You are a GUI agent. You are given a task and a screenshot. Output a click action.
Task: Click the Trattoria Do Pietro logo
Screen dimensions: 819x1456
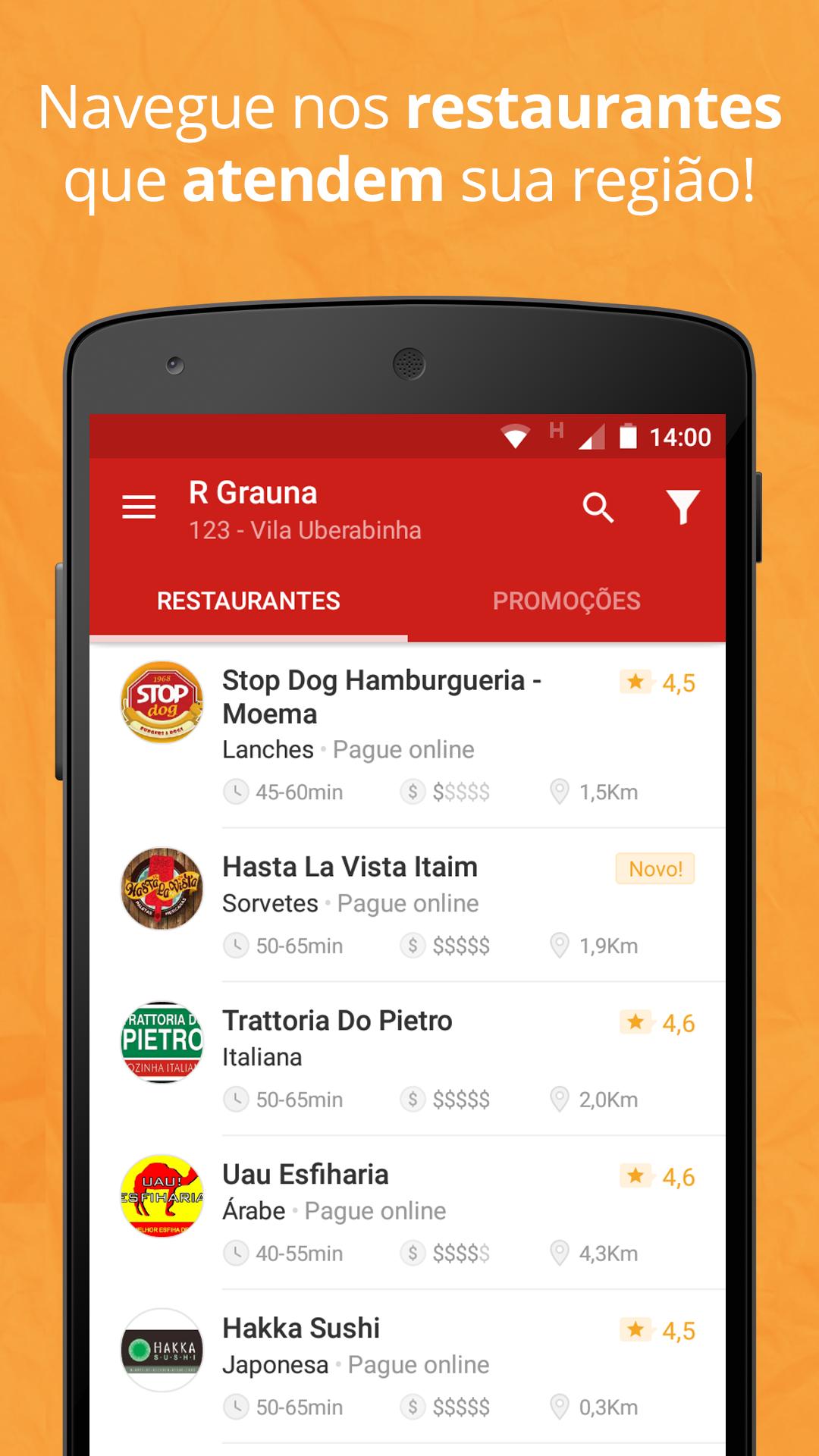pyautogui.click(x=161, y=1043)
